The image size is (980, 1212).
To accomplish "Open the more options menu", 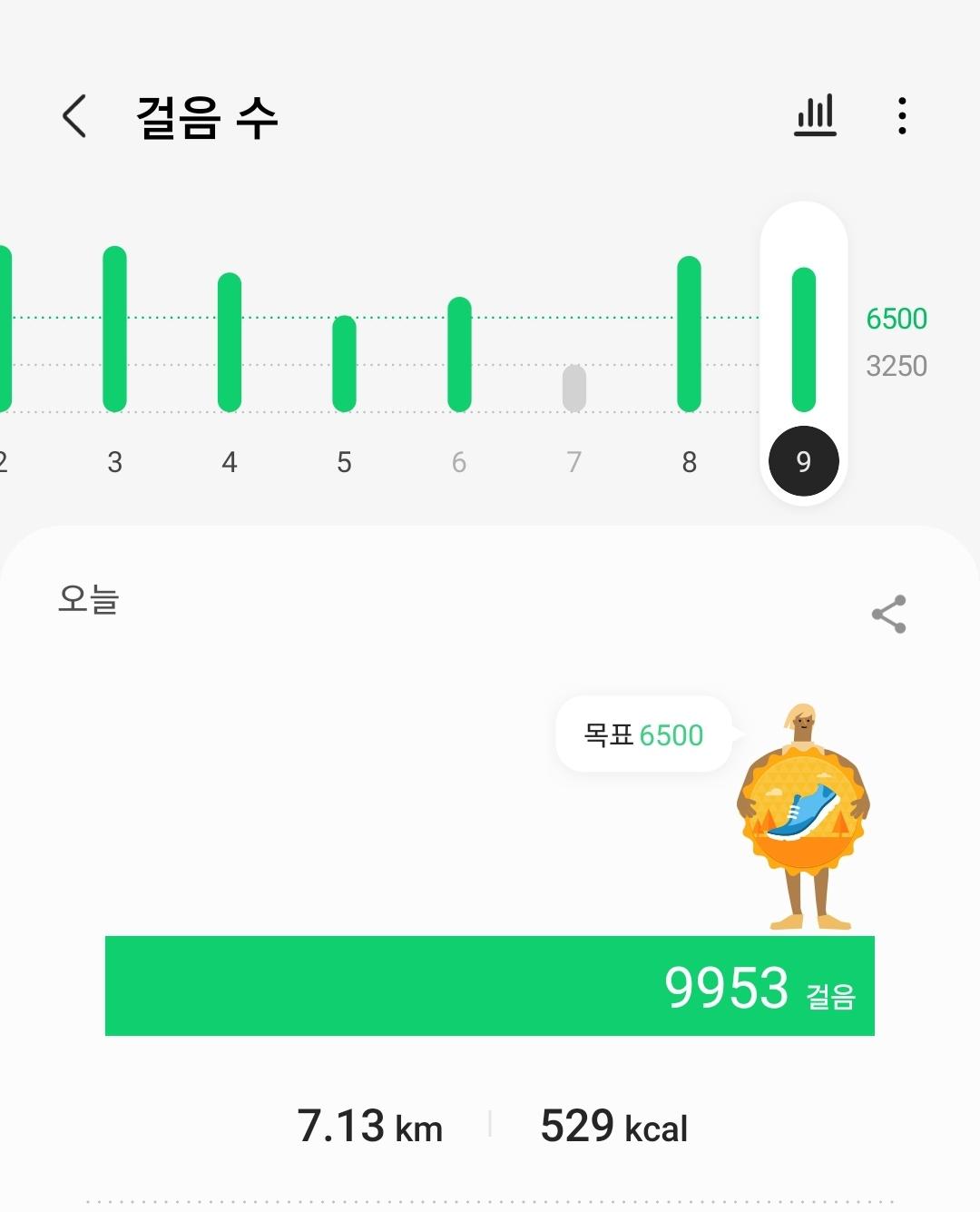I will click(901, 116).
